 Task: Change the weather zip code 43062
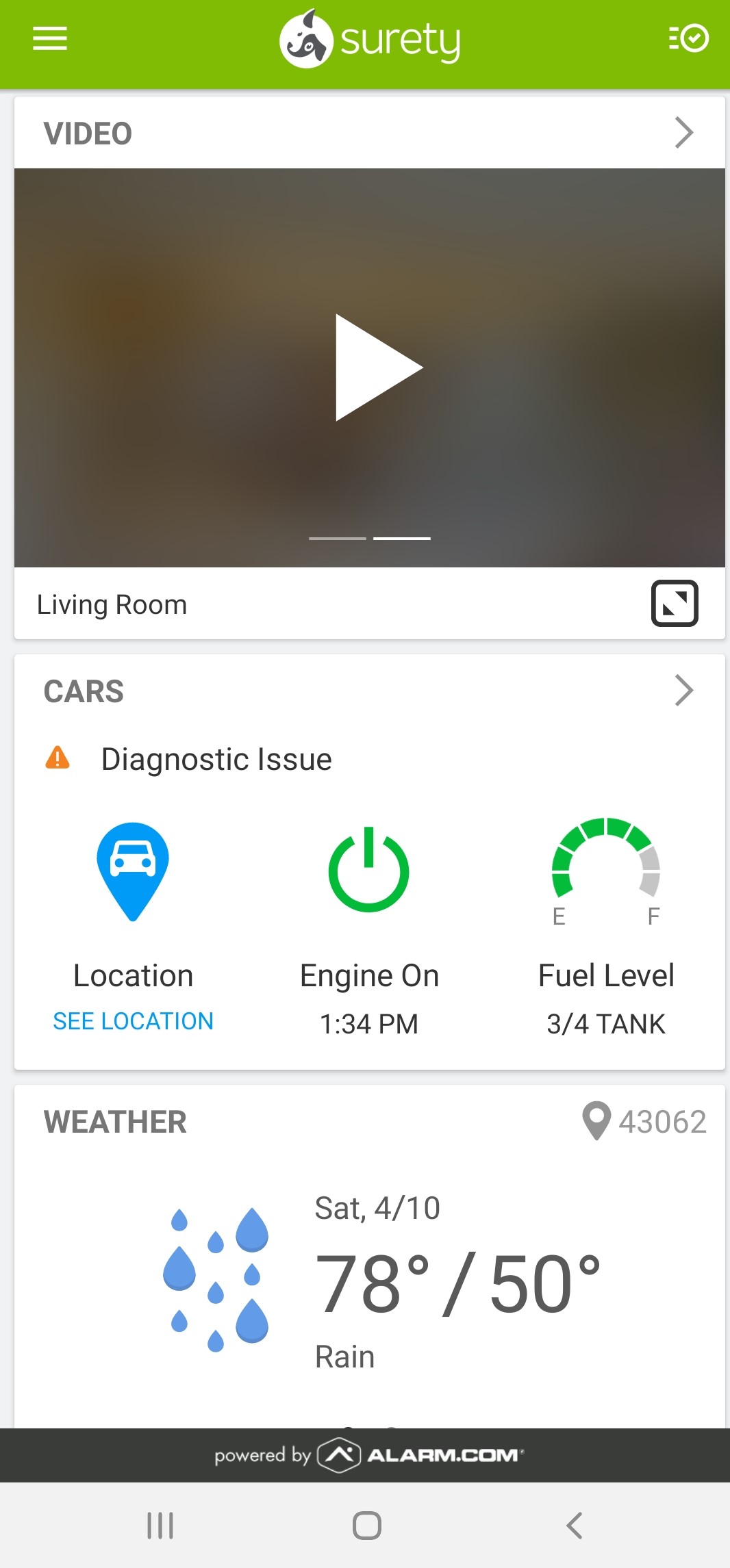644,1121
